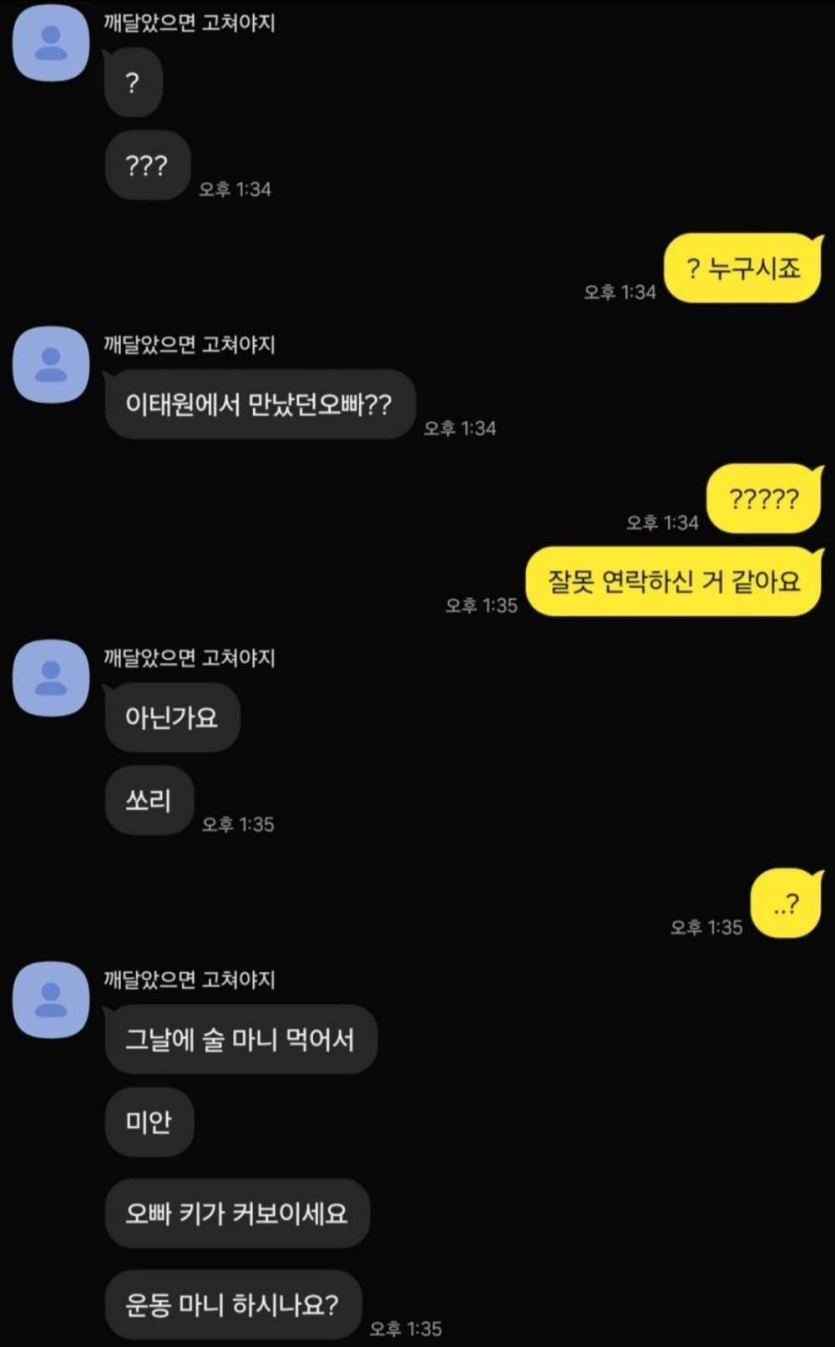Viewport: 835px width, 1347px height.
Task: View profile from avatar beside "아닌가요"
Action: (x=51, y=678)
